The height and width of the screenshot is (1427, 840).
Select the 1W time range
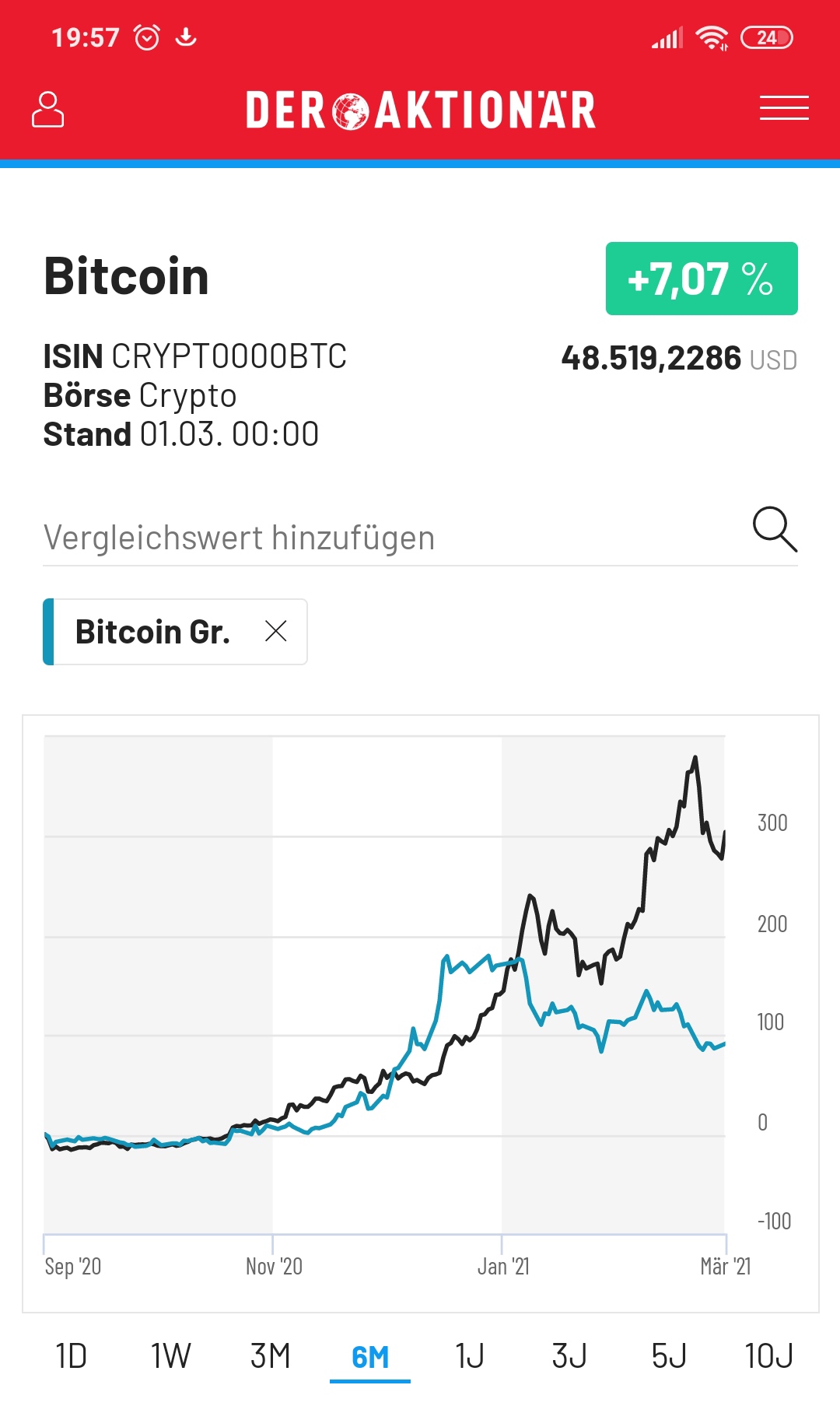170,1356
